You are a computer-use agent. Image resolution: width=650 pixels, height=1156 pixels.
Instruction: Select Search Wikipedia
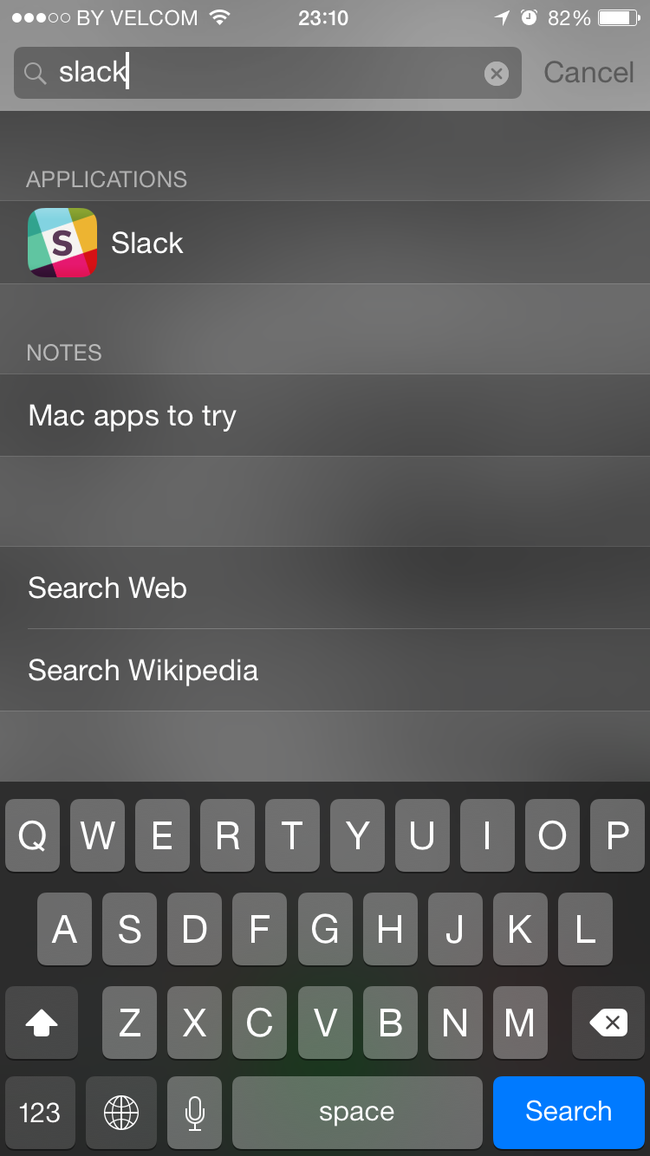(143, 670)
